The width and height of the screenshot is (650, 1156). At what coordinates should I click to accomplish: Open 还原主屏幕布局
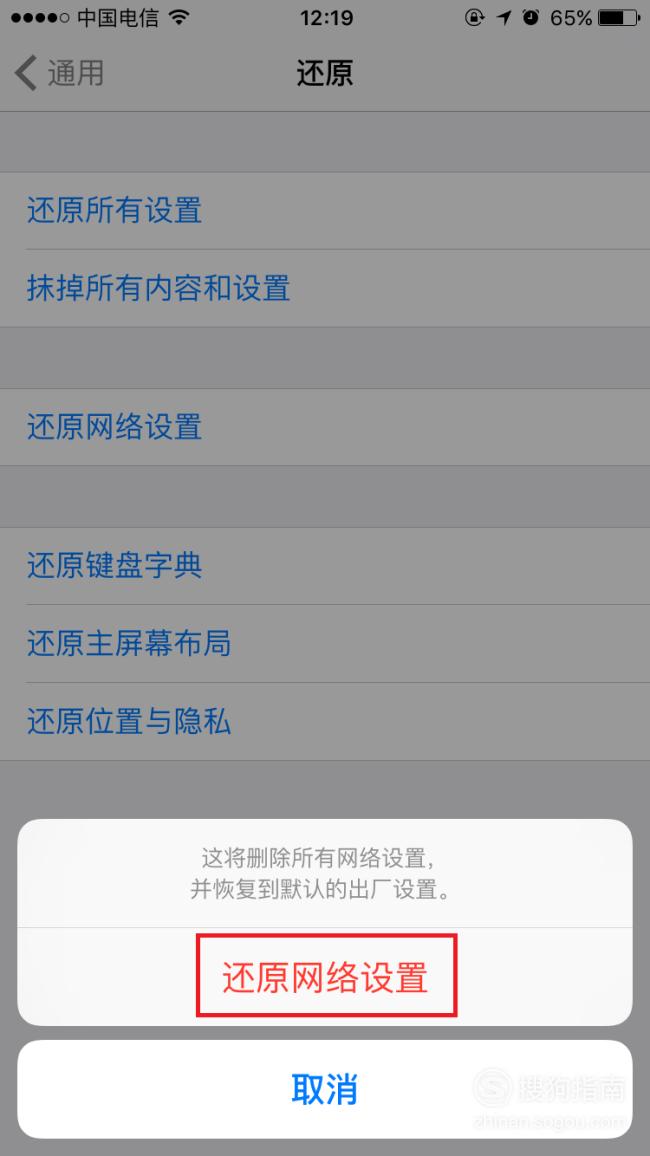pyautogui.click(x=325, y=644)
